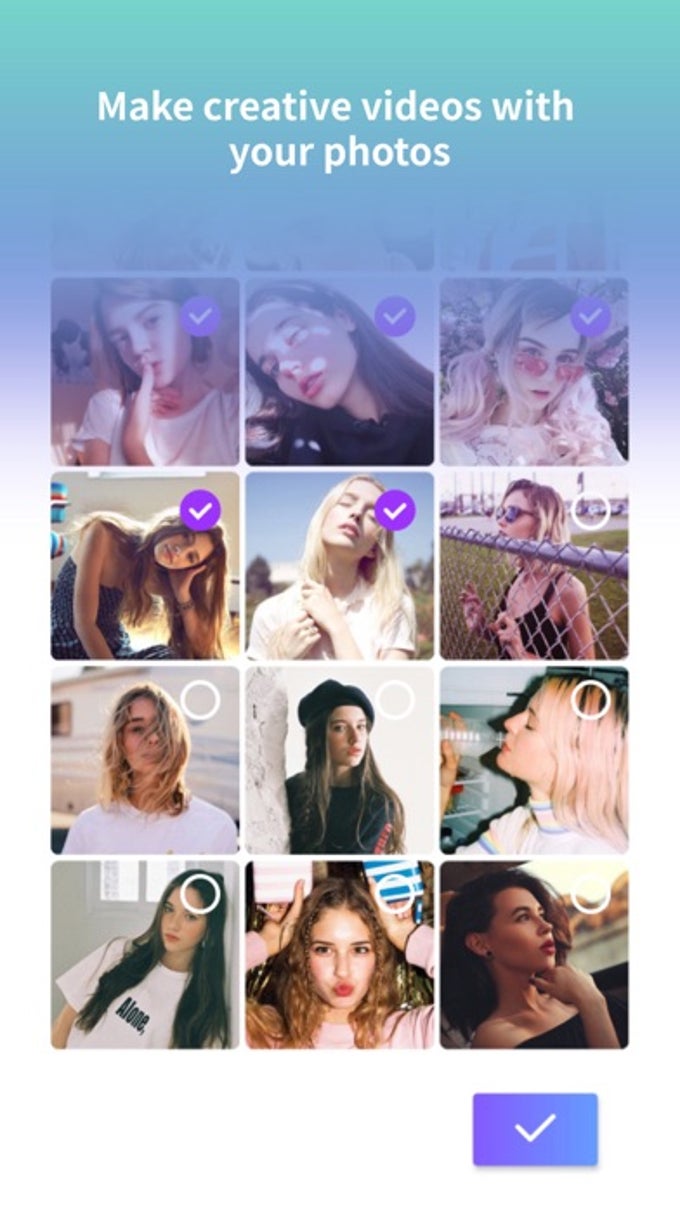The image size is (680, 1207).
Task: Select the photo of the curly-haired girl pouting
Action: tap(396, 893)
